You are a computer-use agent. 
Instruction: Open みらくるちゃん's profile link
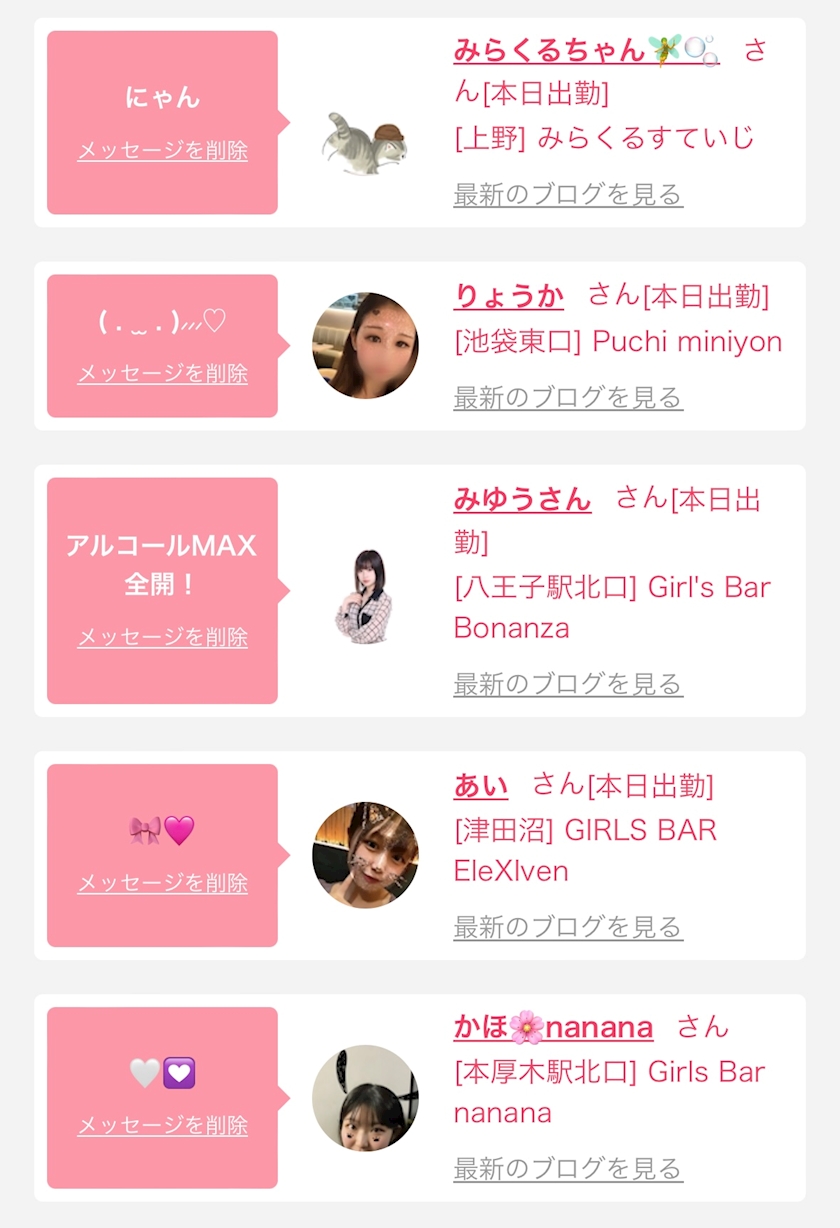coord(585,49)
